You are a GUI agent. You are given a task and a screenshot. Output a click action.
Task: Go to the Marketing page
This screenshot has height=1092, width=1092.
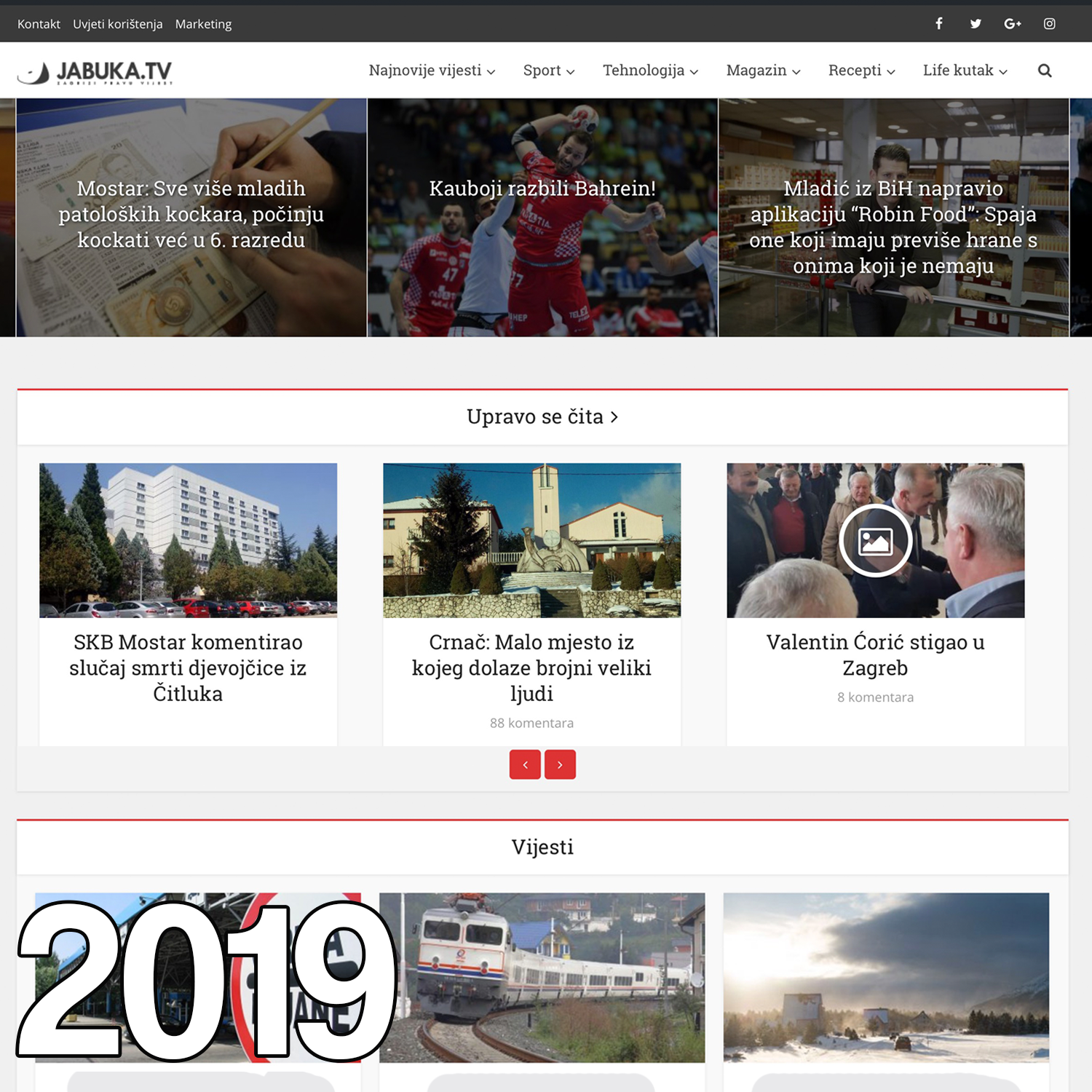pyautogui.click(x=203, y=24)
